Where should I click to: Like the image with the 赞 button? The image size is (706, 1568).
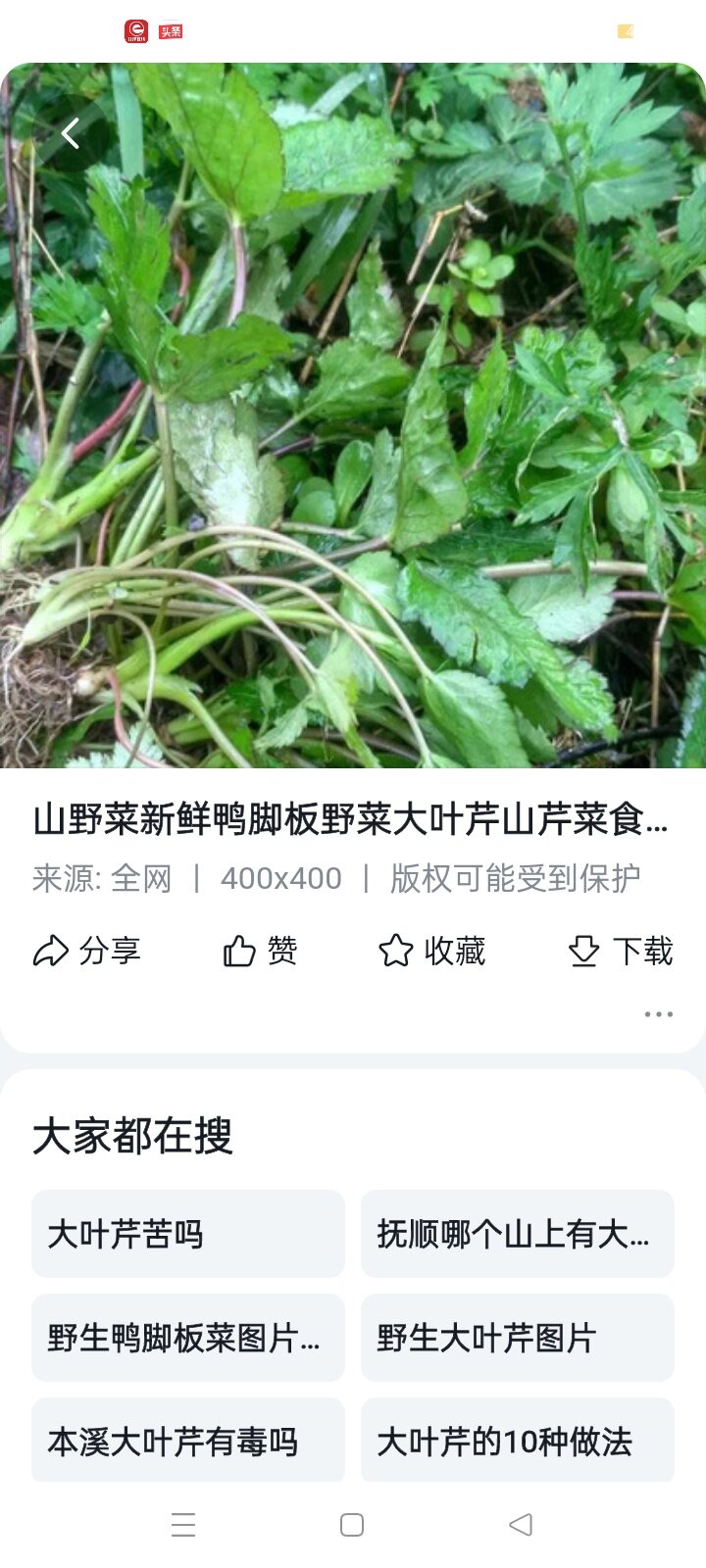[260, 951]
